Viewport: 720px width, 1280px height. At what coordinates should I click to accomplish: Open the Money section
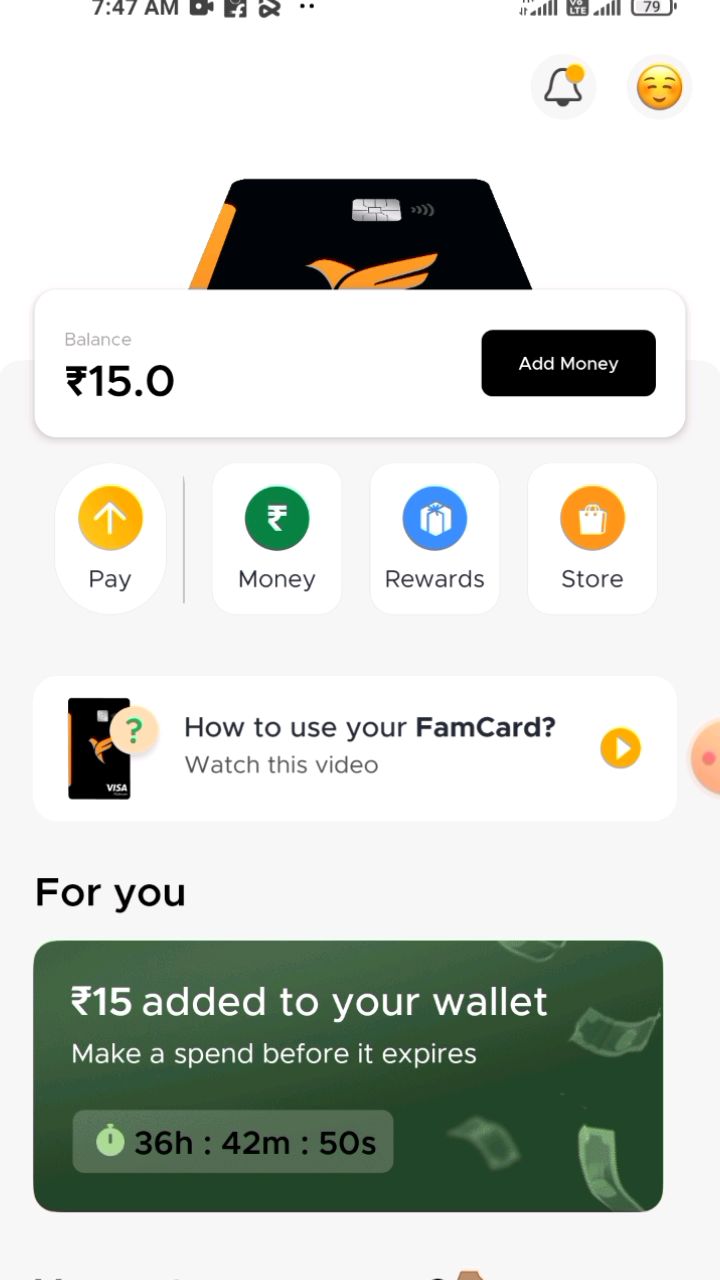pos(277,539)
